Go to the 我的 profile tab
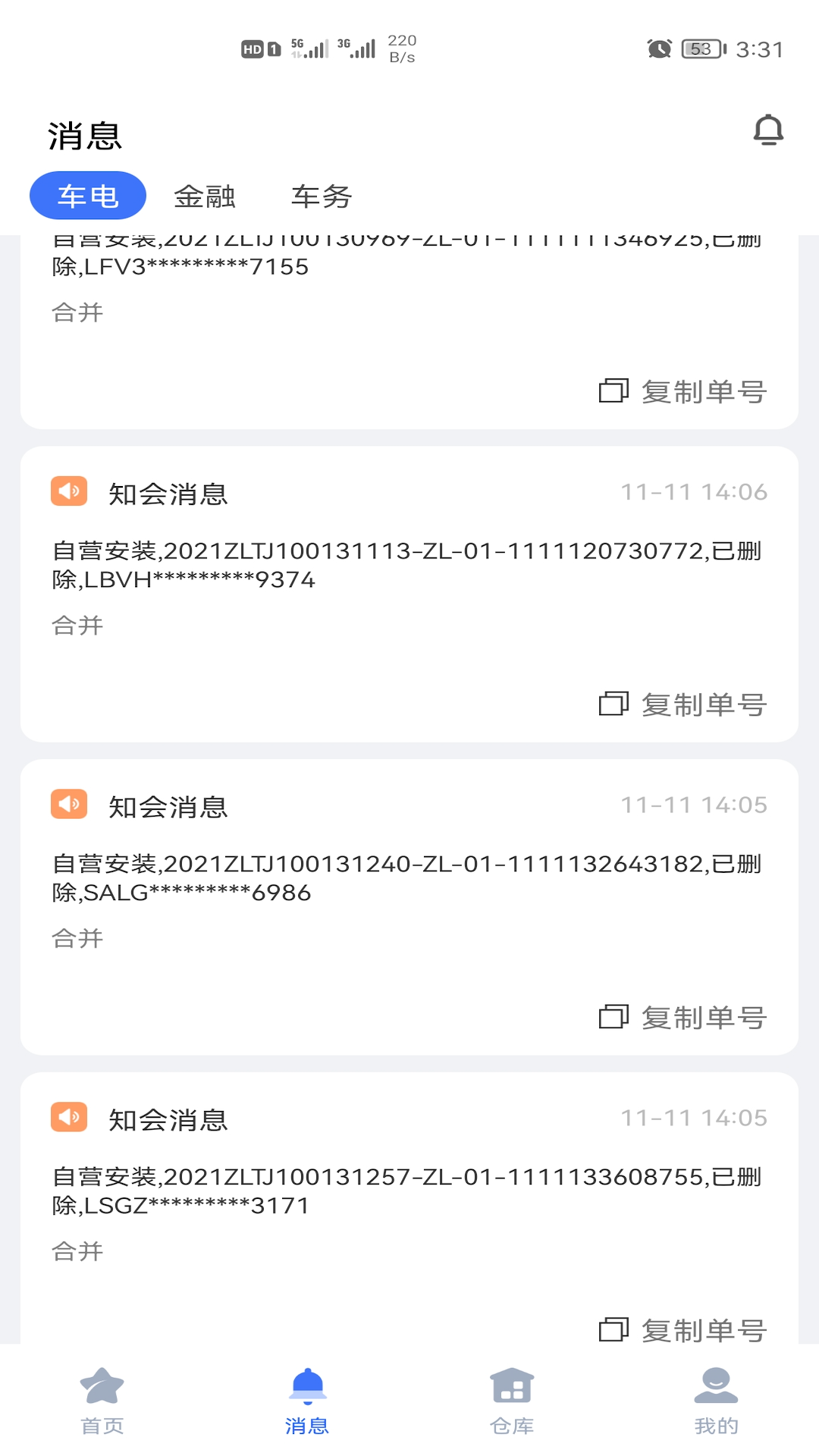 [716, 1401]
